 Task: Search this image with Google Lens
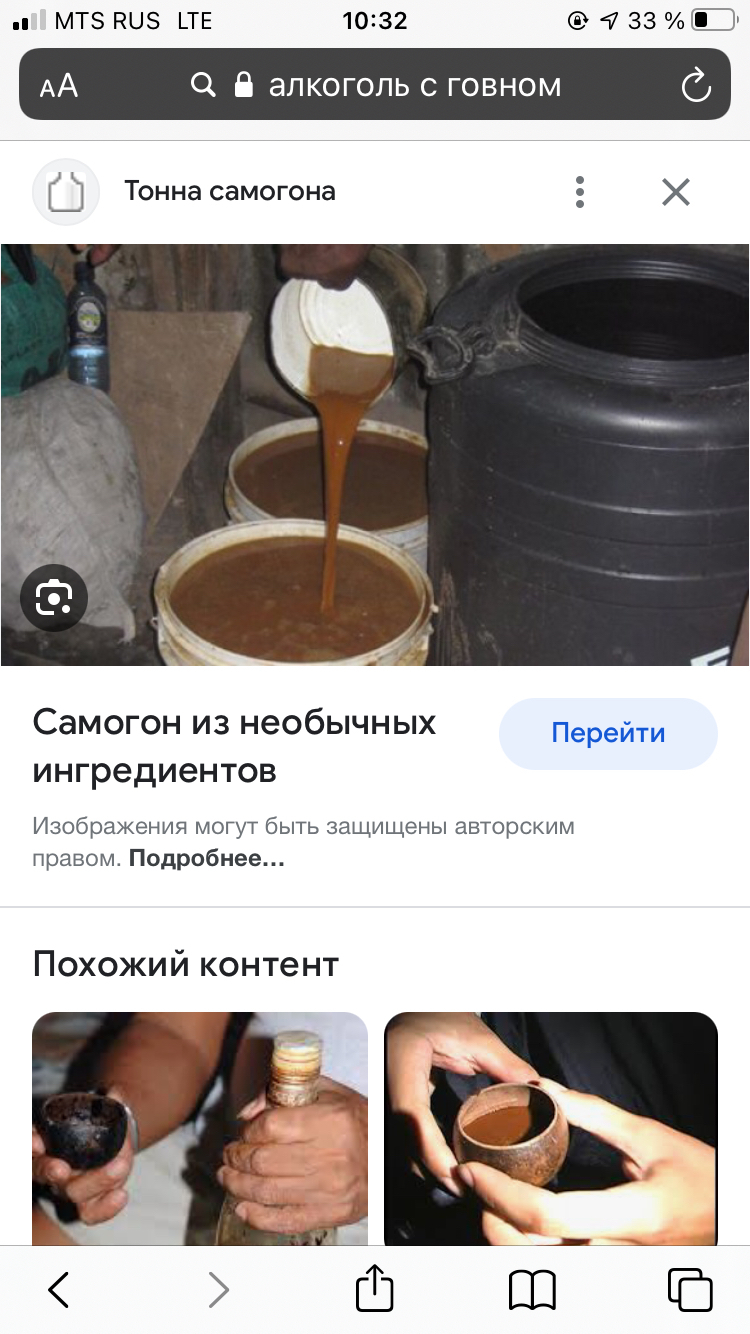[54, 598]
